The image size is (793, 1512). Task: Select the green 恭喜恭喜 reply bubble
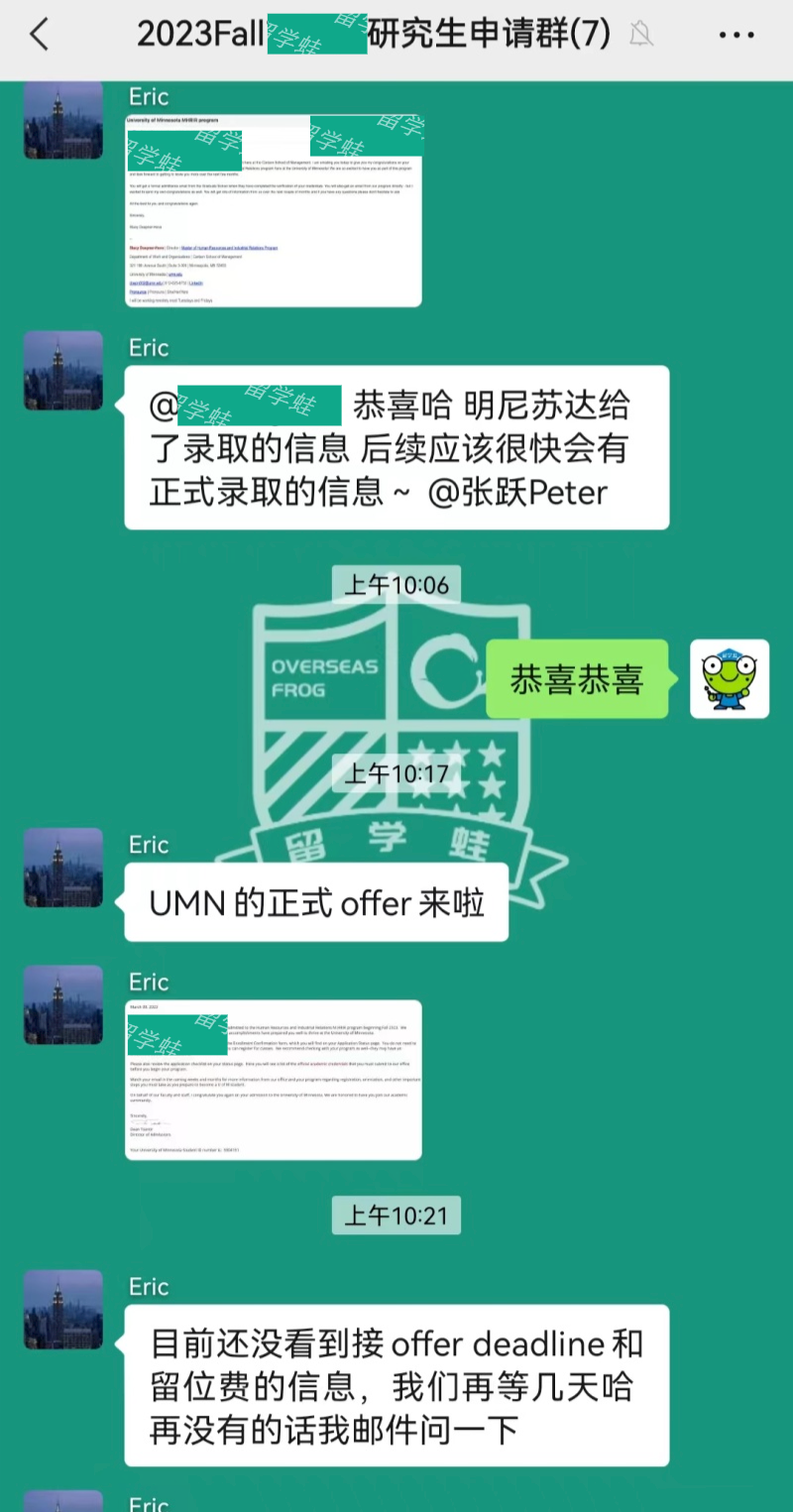tap(578, 679)
